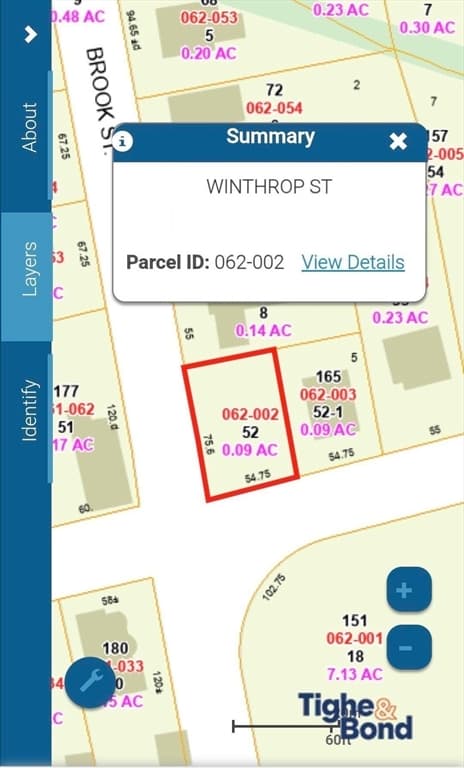Zoom in on the map

click(x=409, y=589)
